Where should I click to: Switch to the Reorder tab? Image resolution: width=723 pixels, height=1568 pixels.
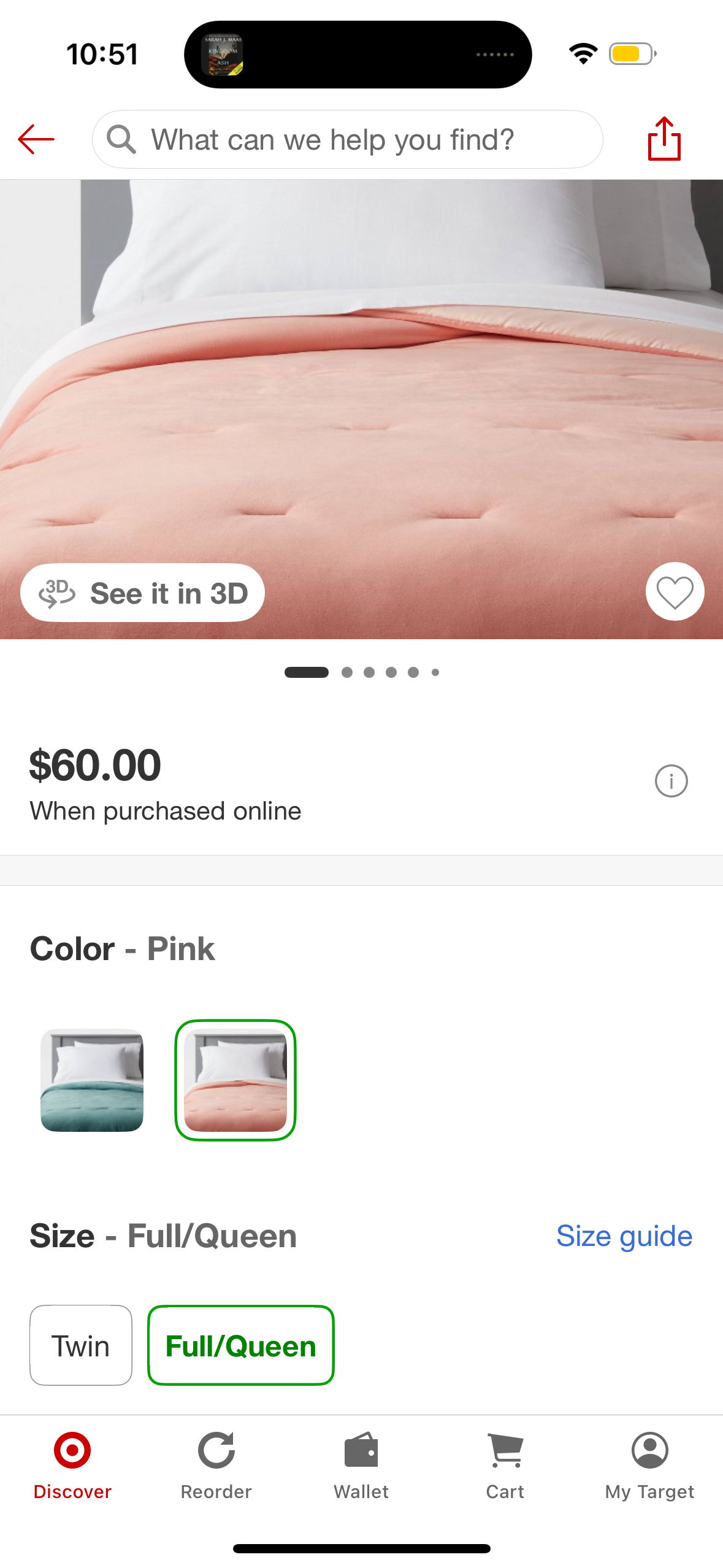[216, 1466]
